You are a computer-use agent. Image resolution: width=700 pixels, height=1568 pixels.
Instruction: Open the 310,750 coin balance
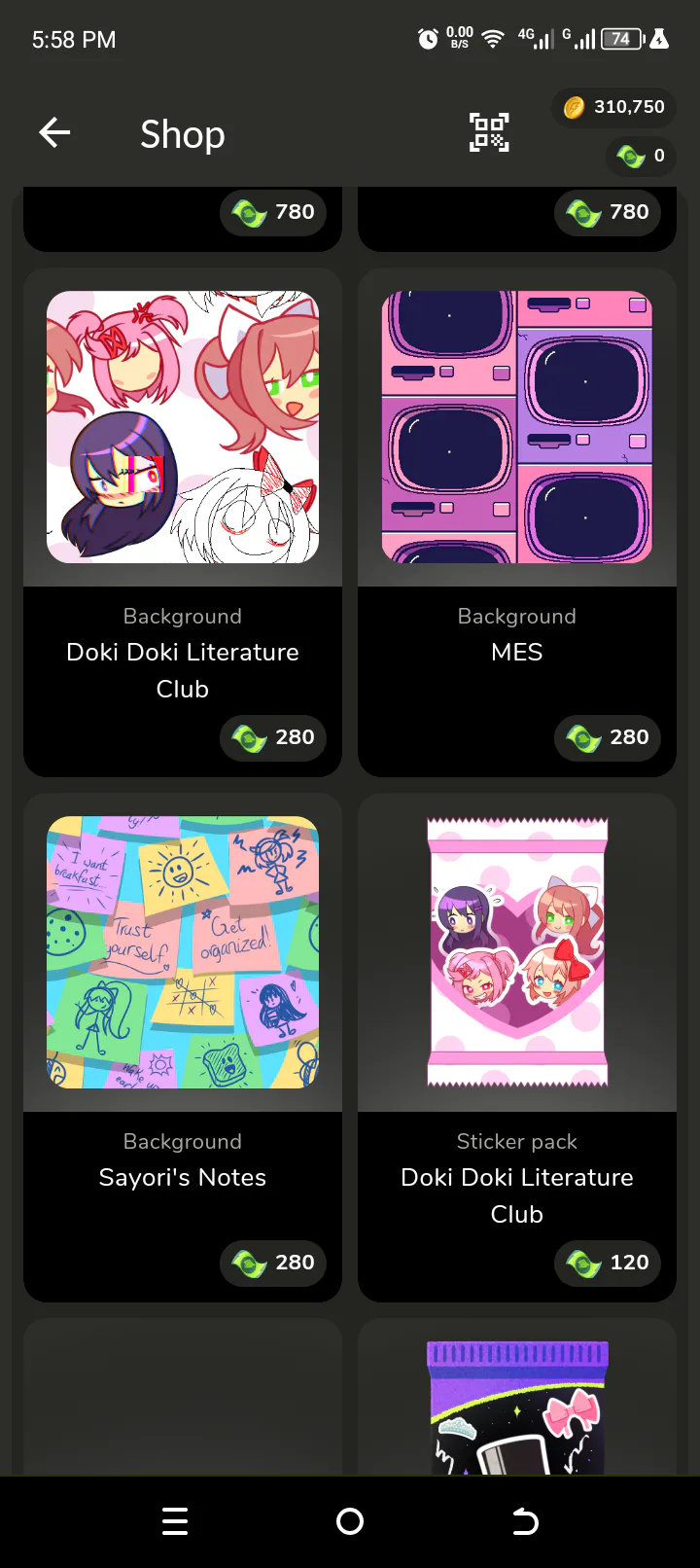click(x=614, y=107)
